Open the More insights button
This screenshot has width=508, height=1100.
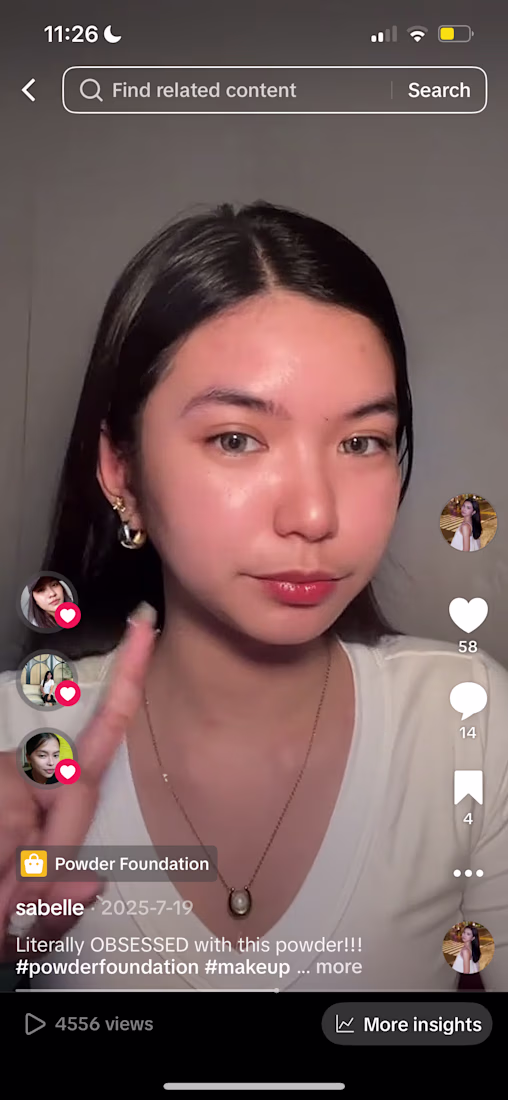(409, 1024)
